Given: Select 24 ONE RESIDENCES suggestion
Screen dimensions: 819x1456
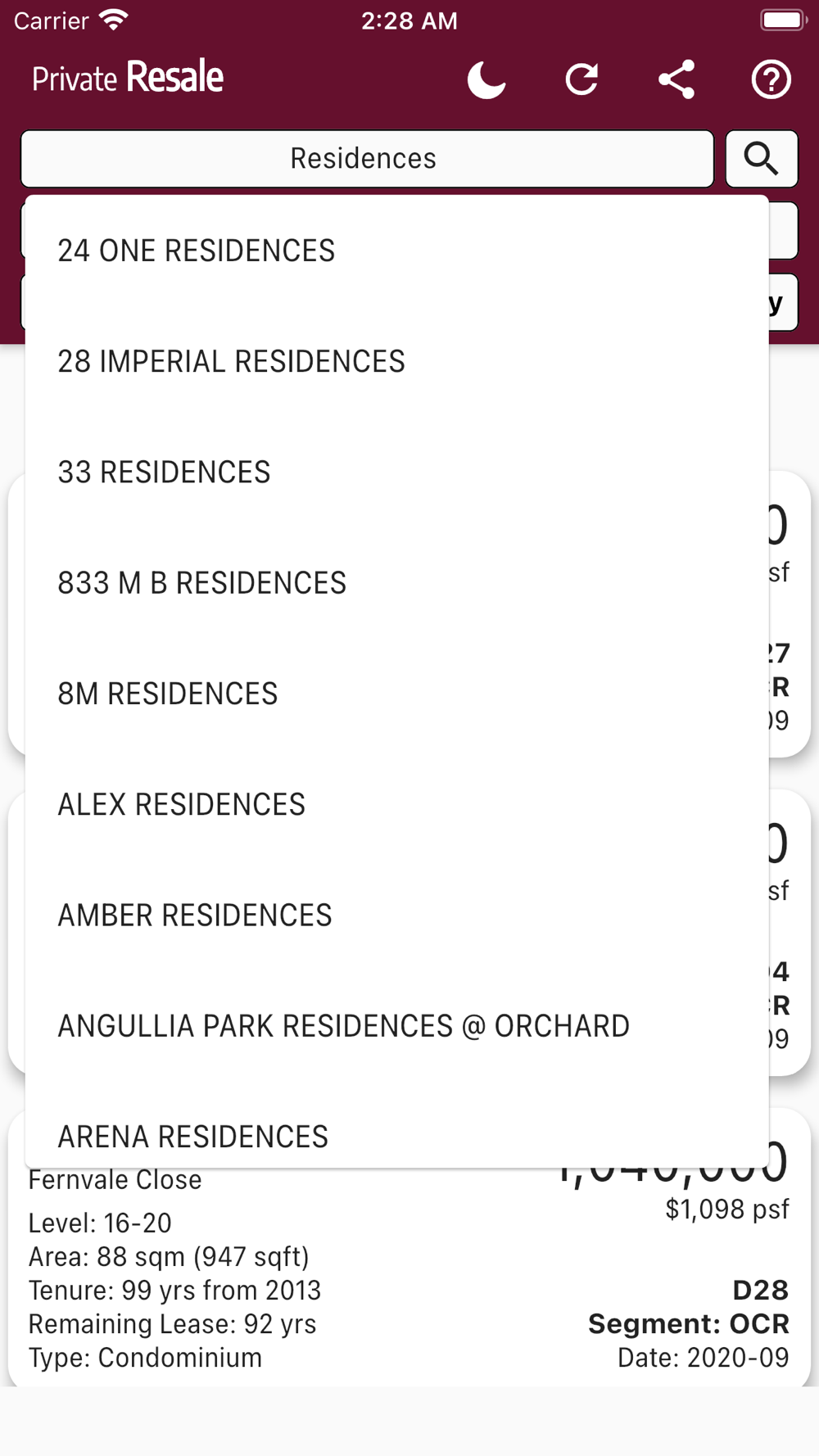Looking at the screenshot, I should (x=396, y=251).
